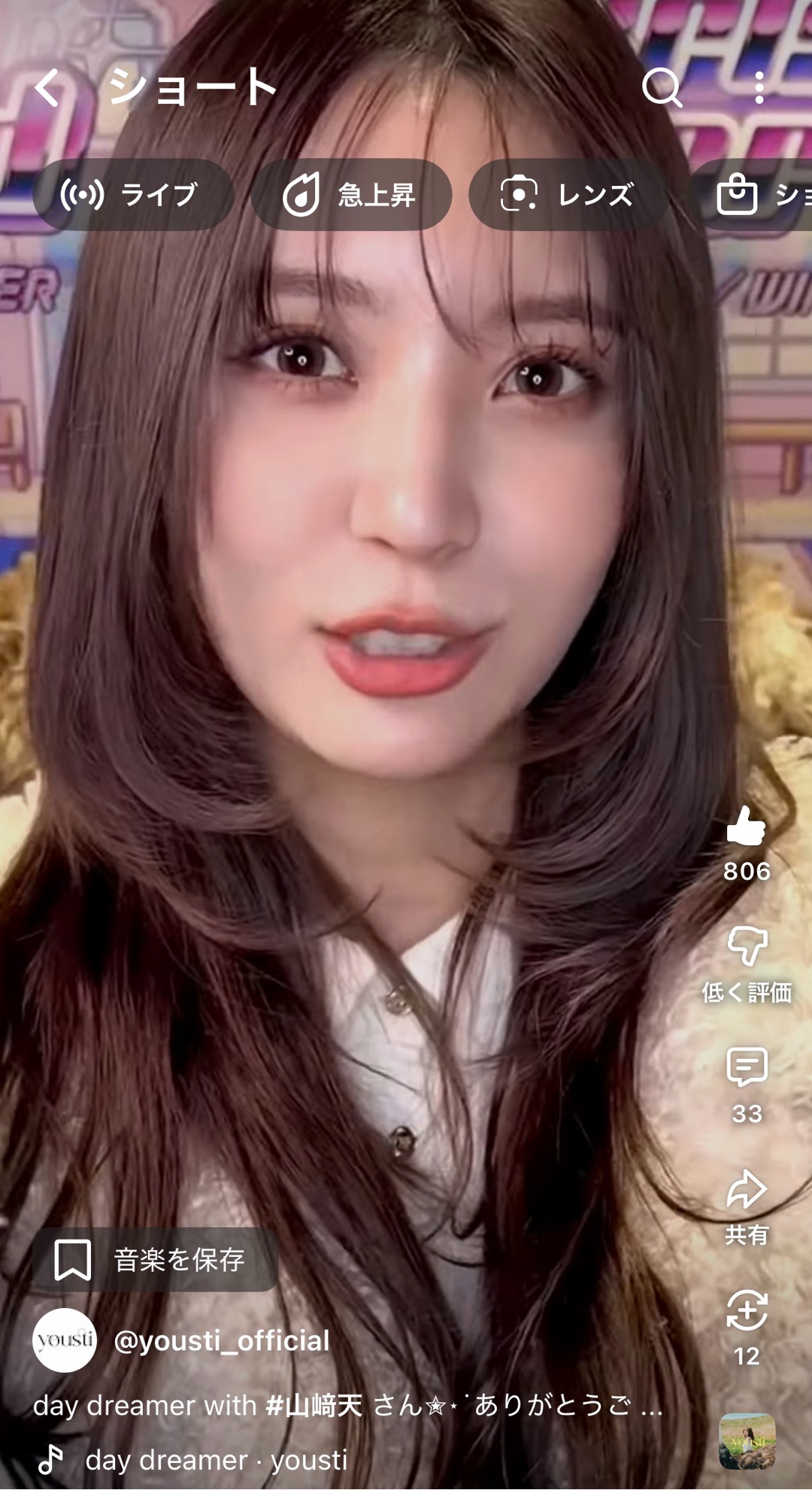
Task: Dislike the short via 低く評価
Action: (x=747, y=947)
